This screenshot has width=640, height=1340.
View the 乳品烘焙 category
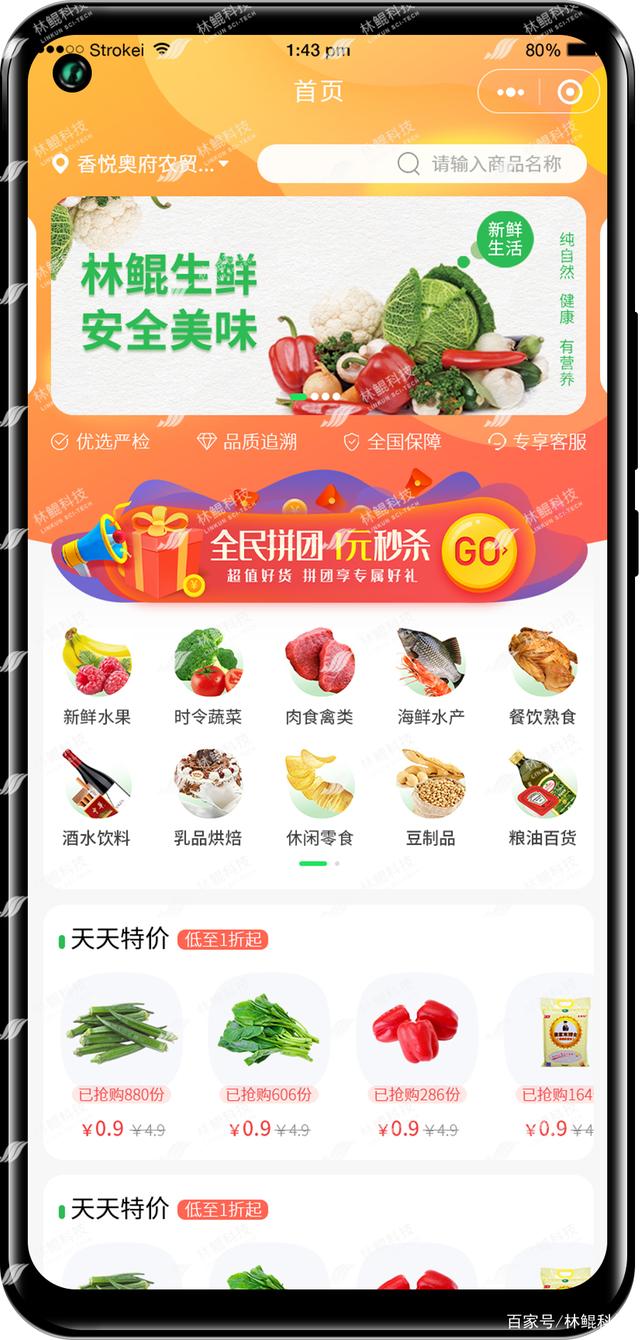pyautogui.click(x=208, y=797)
